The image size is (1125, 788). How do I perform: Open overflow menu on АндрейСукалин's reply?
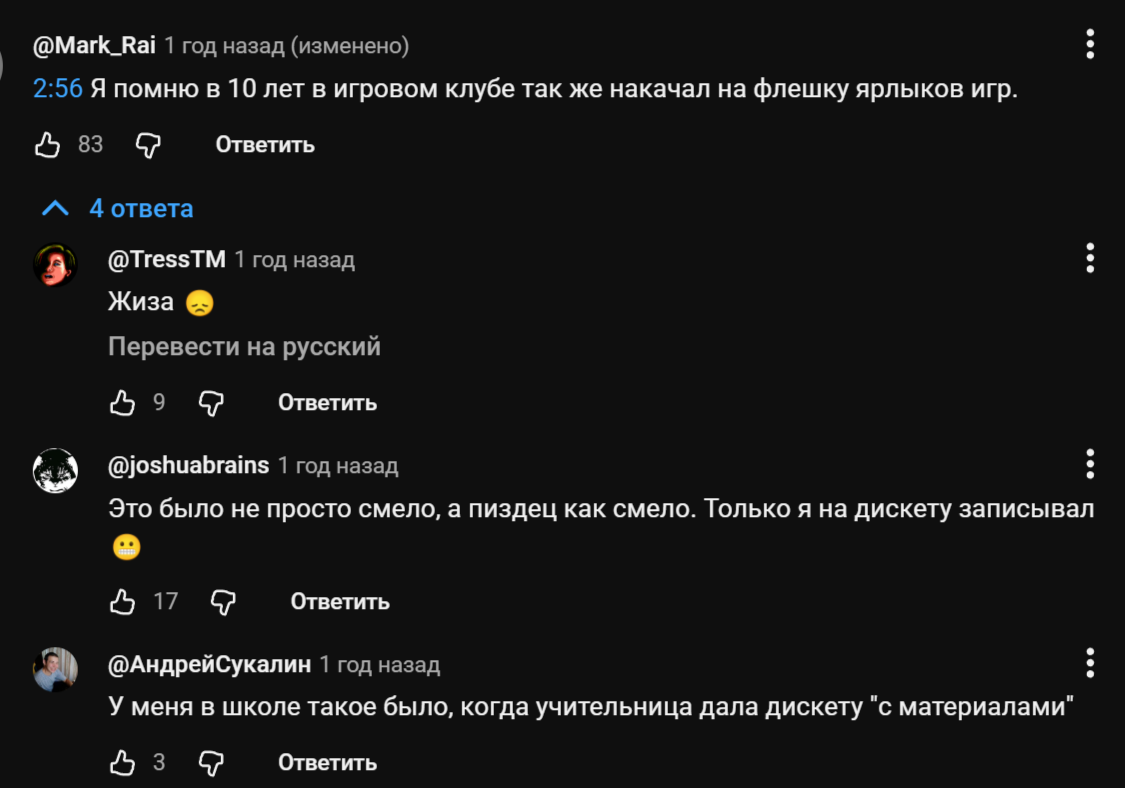click(x=1089, y=663)
